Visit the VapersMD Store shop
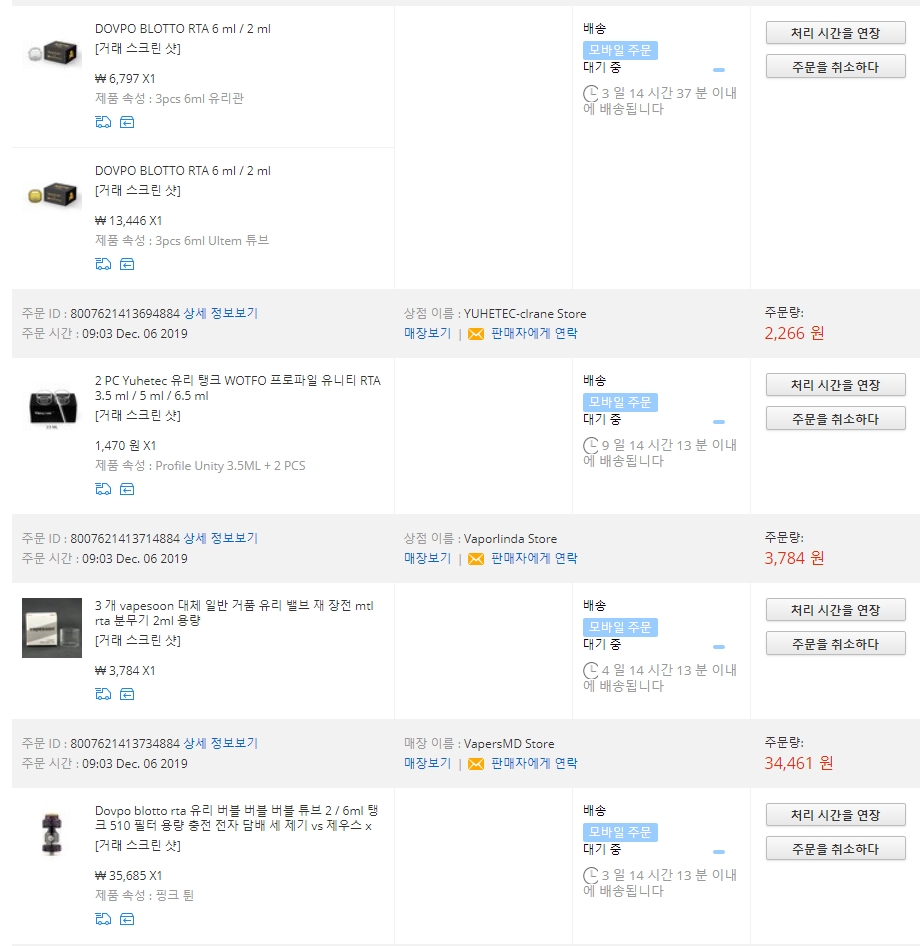This screenshot has height=946, width=924. 427,763
